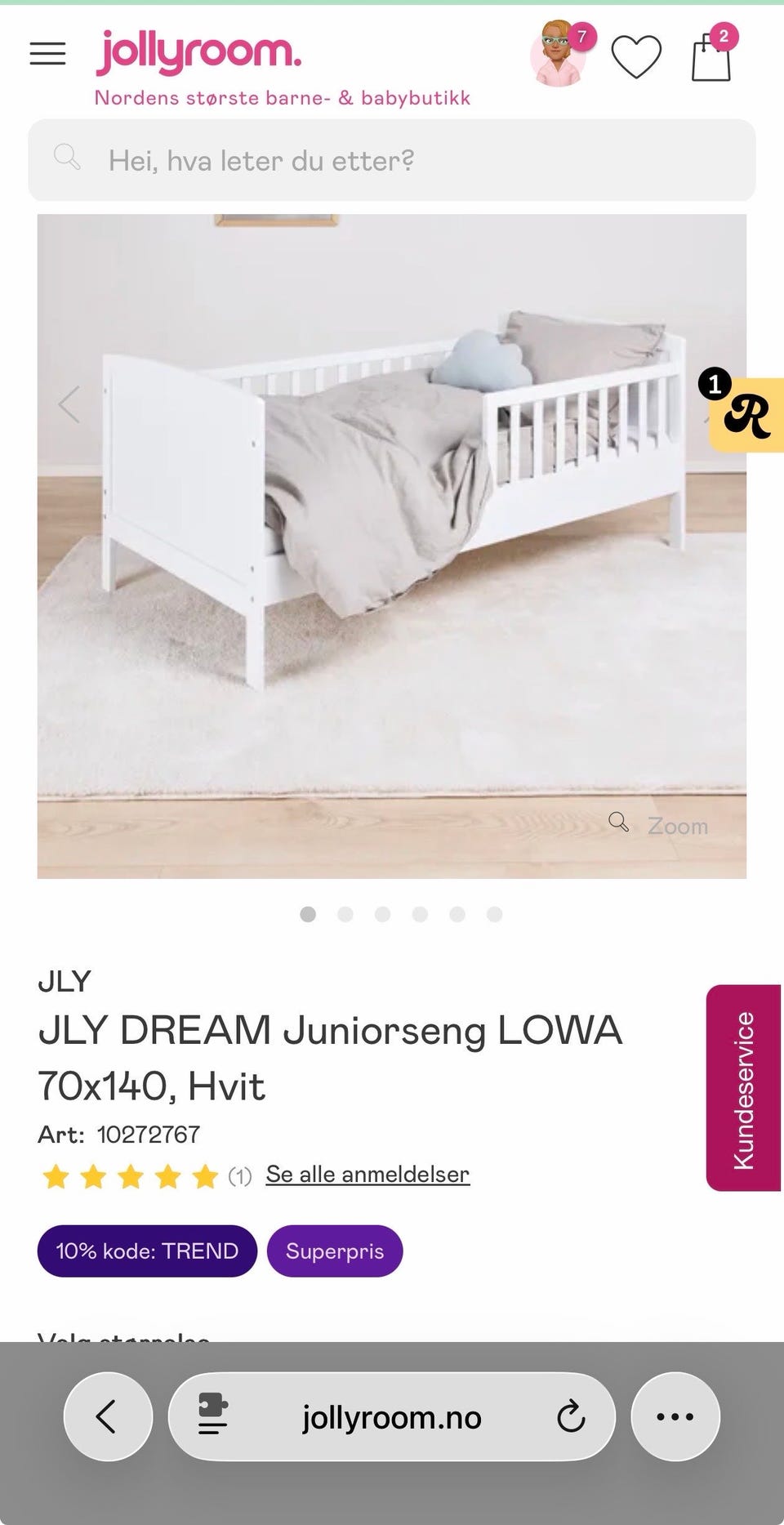
Task: Tap the Superpris badge
Action: (335, 1251)
